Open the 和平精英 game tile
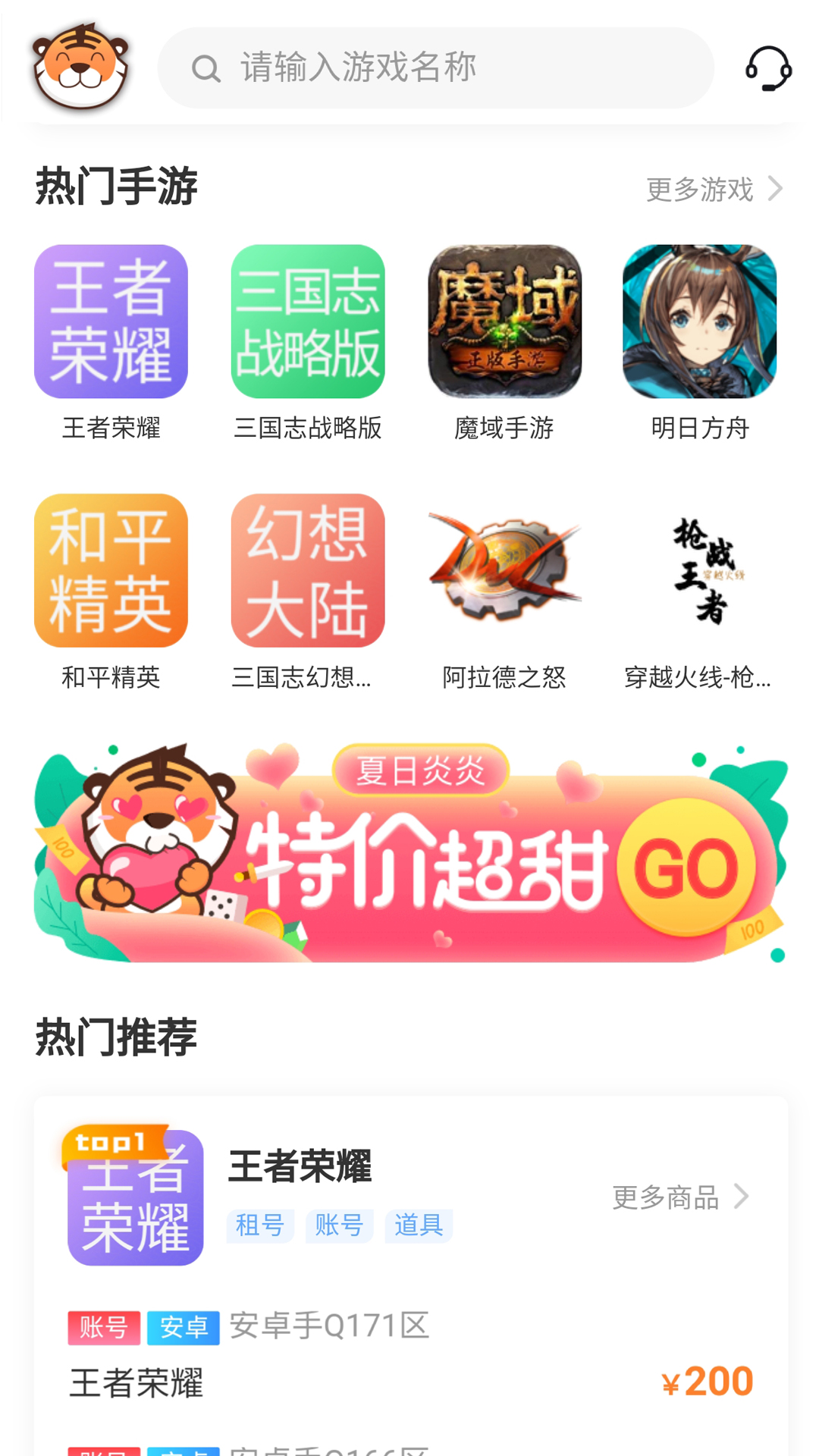The width and height of the screenshot is (819, 1456). 111,591
